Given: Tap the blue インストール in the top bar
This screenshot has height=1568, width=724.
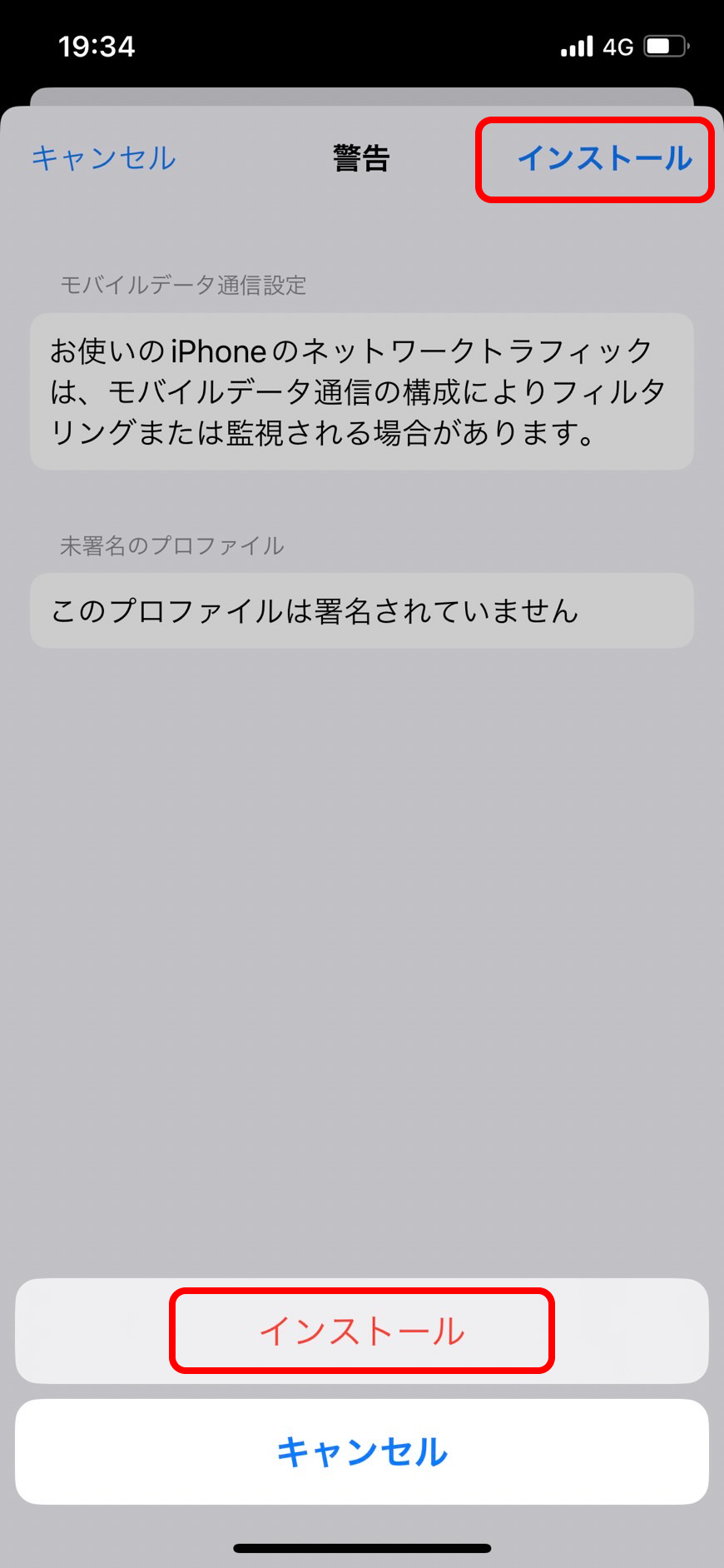Looking at the screenshot, I should click(604, 158).
